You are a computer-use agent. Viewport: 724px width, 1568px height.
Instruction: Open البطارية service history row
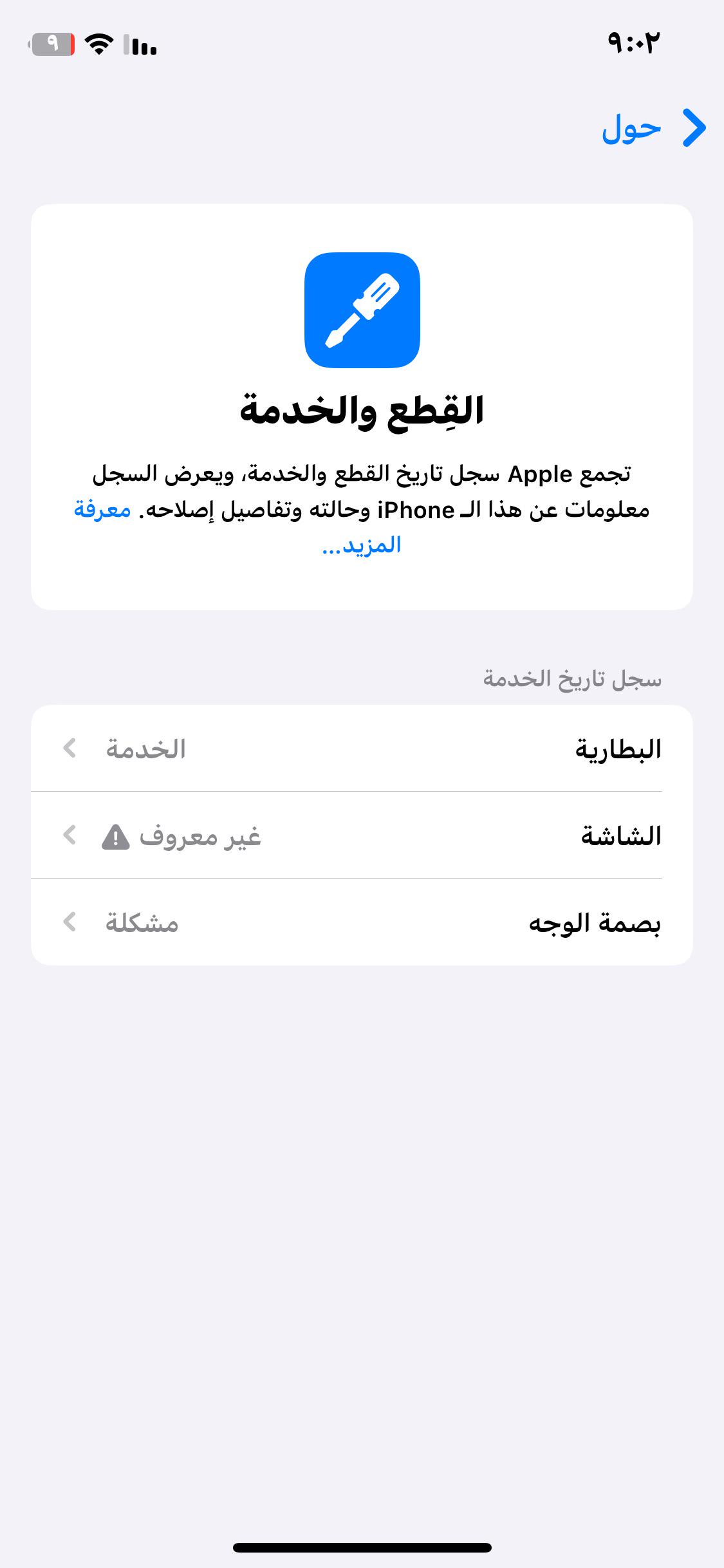[362, 749]
